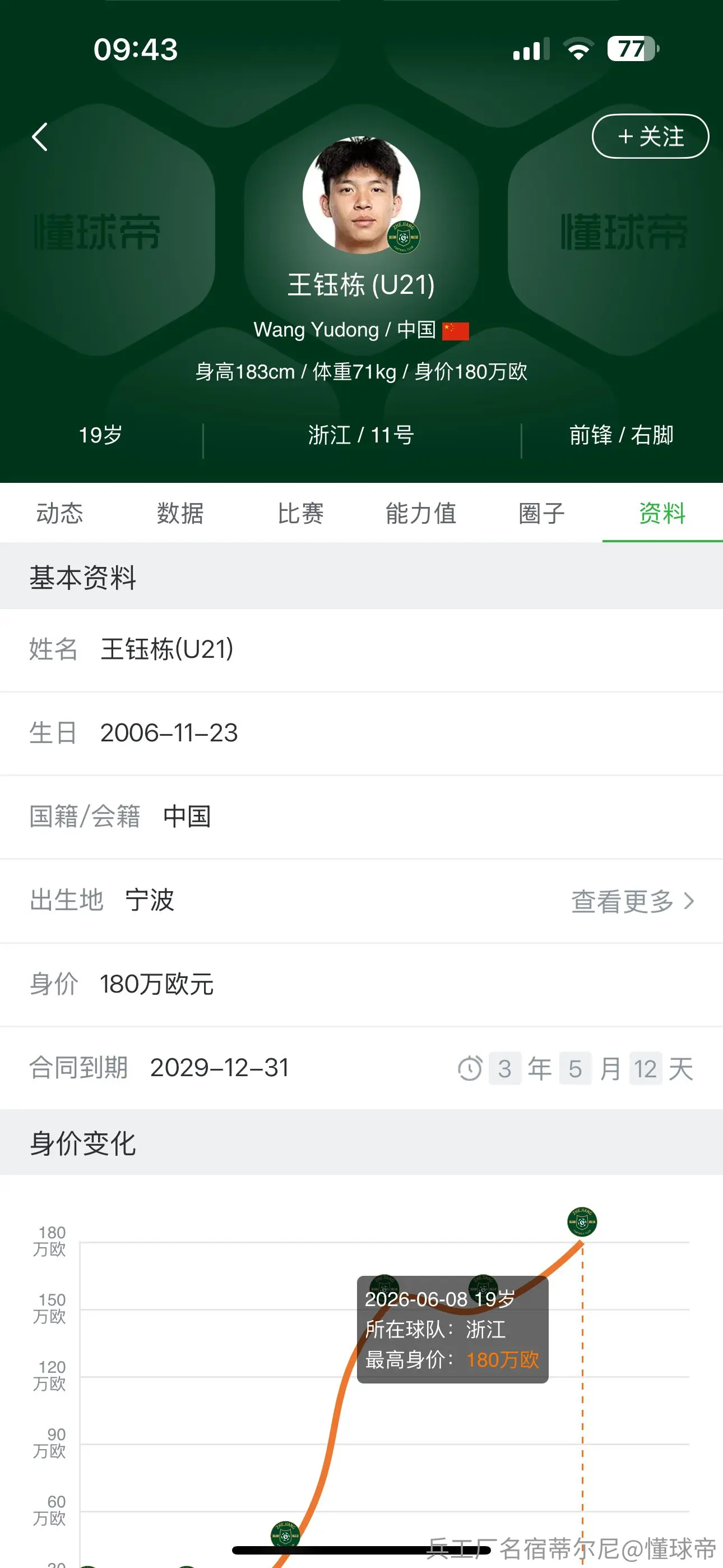Open the 圈子 tab
This screenshot has height=1568, width=723.
[541, 513]
